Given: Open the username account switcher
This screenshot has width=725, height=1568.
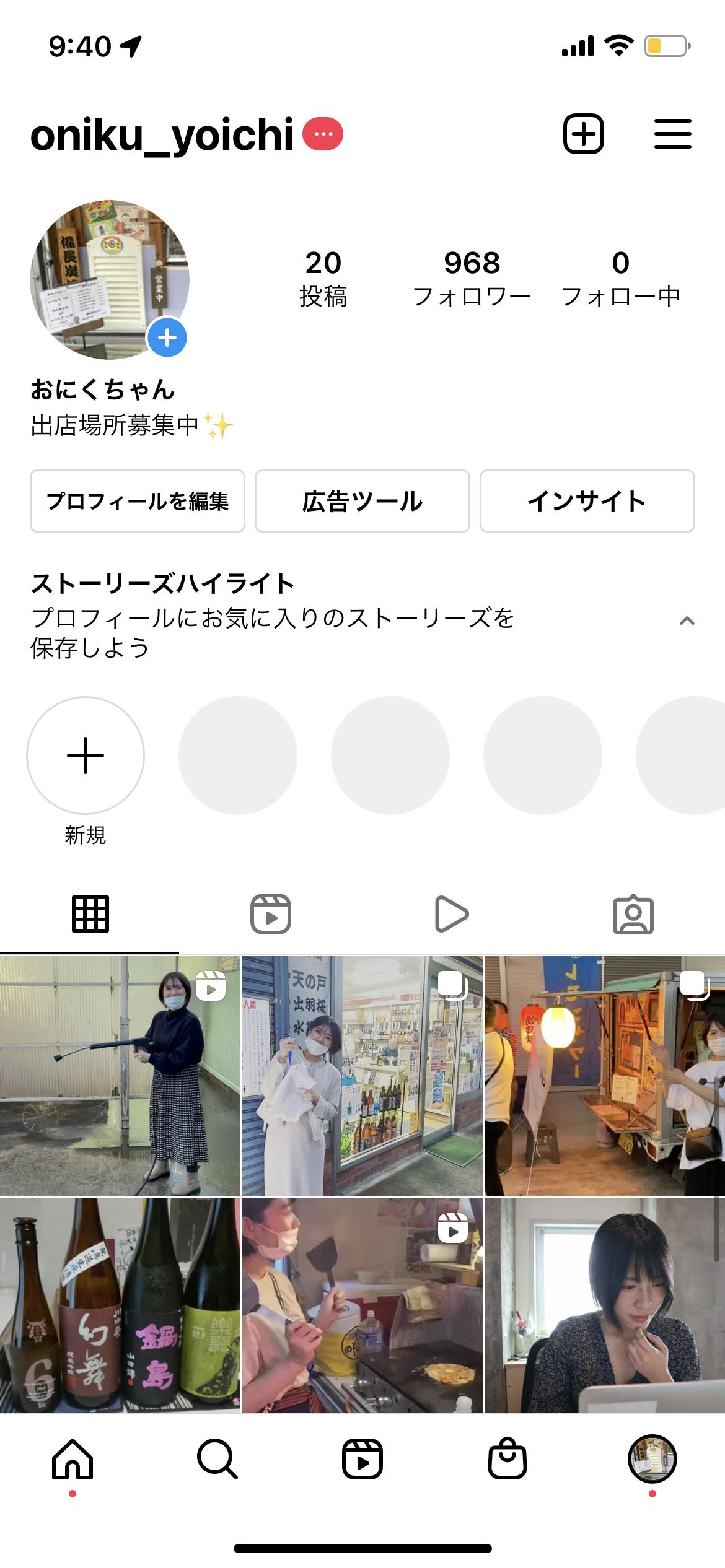Looking at the screenshot, I should click(x=162, y=135).
